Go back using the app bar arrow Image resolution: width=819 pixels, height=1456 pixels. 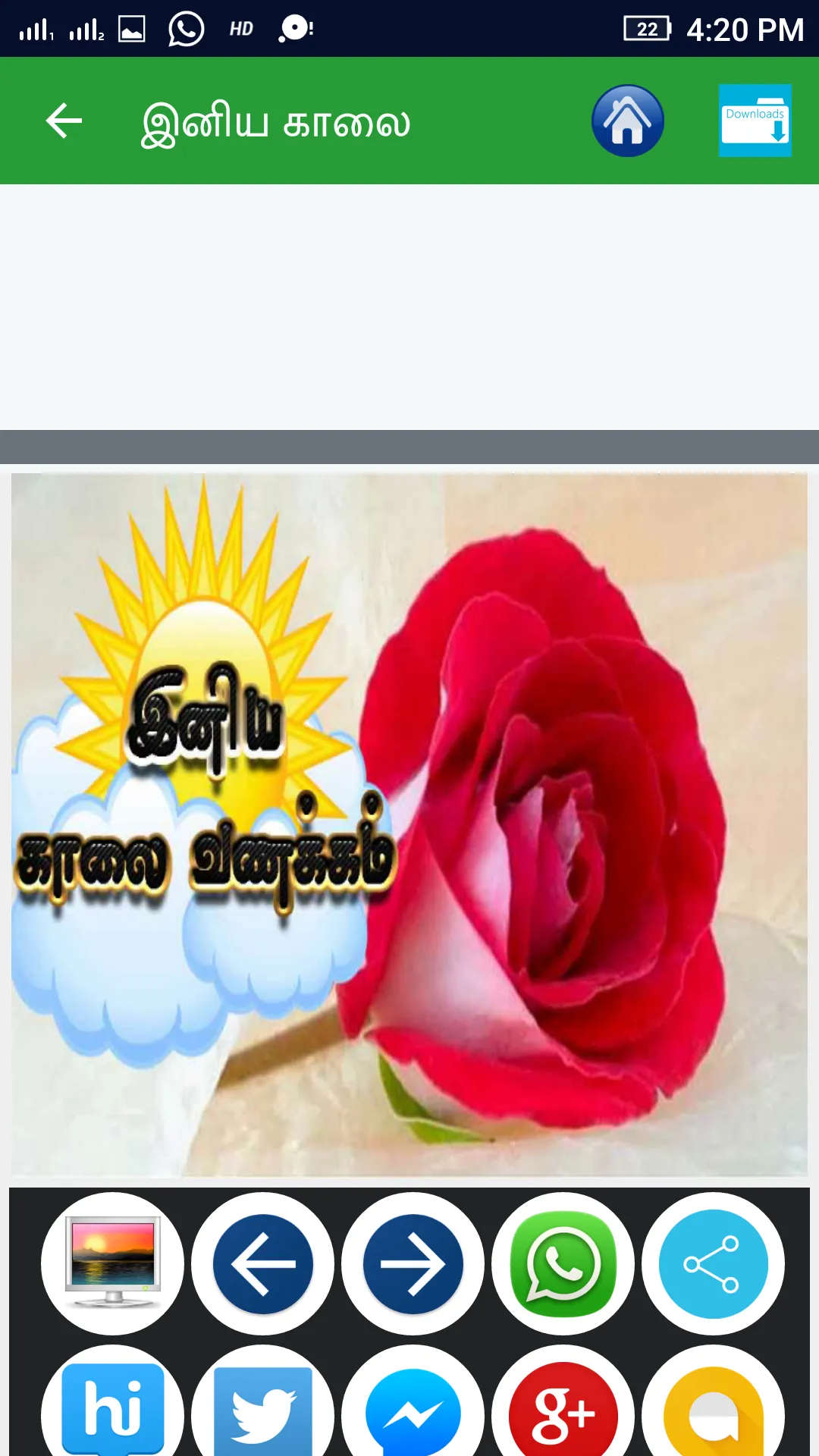point(64,121)
